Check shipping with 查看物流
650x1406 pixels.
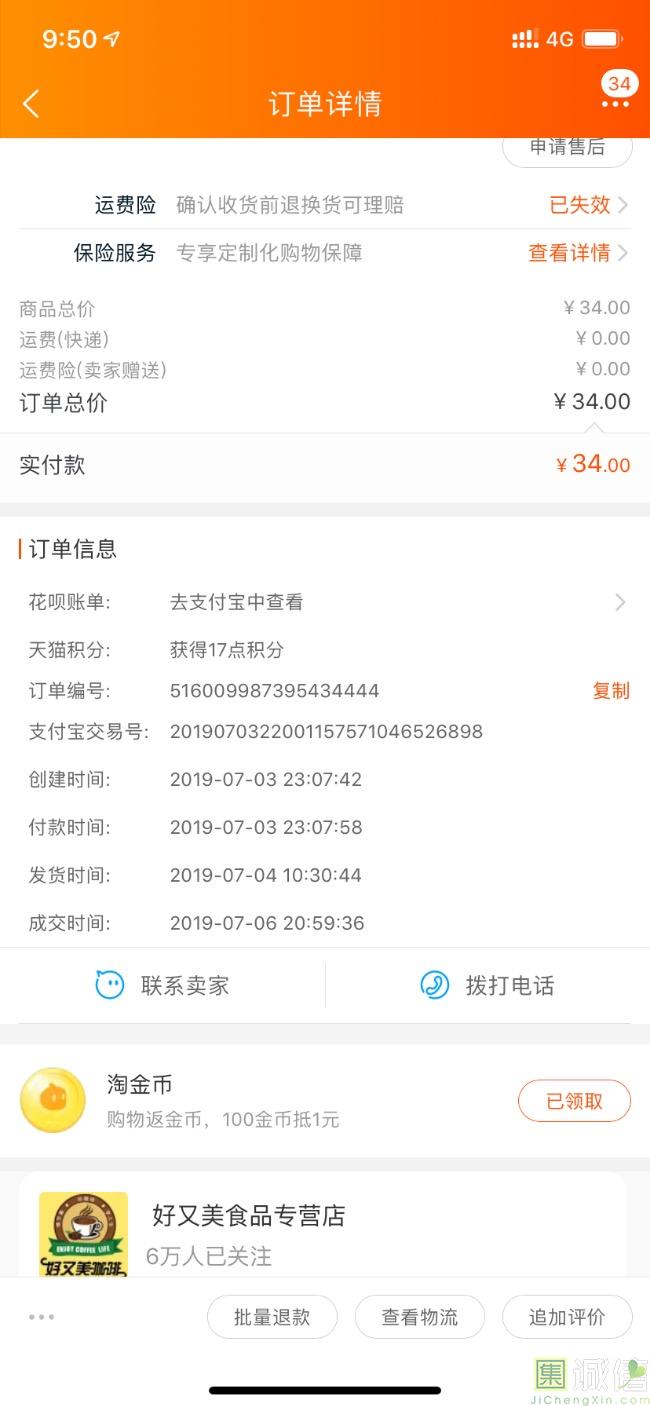tap(420, 1317)
